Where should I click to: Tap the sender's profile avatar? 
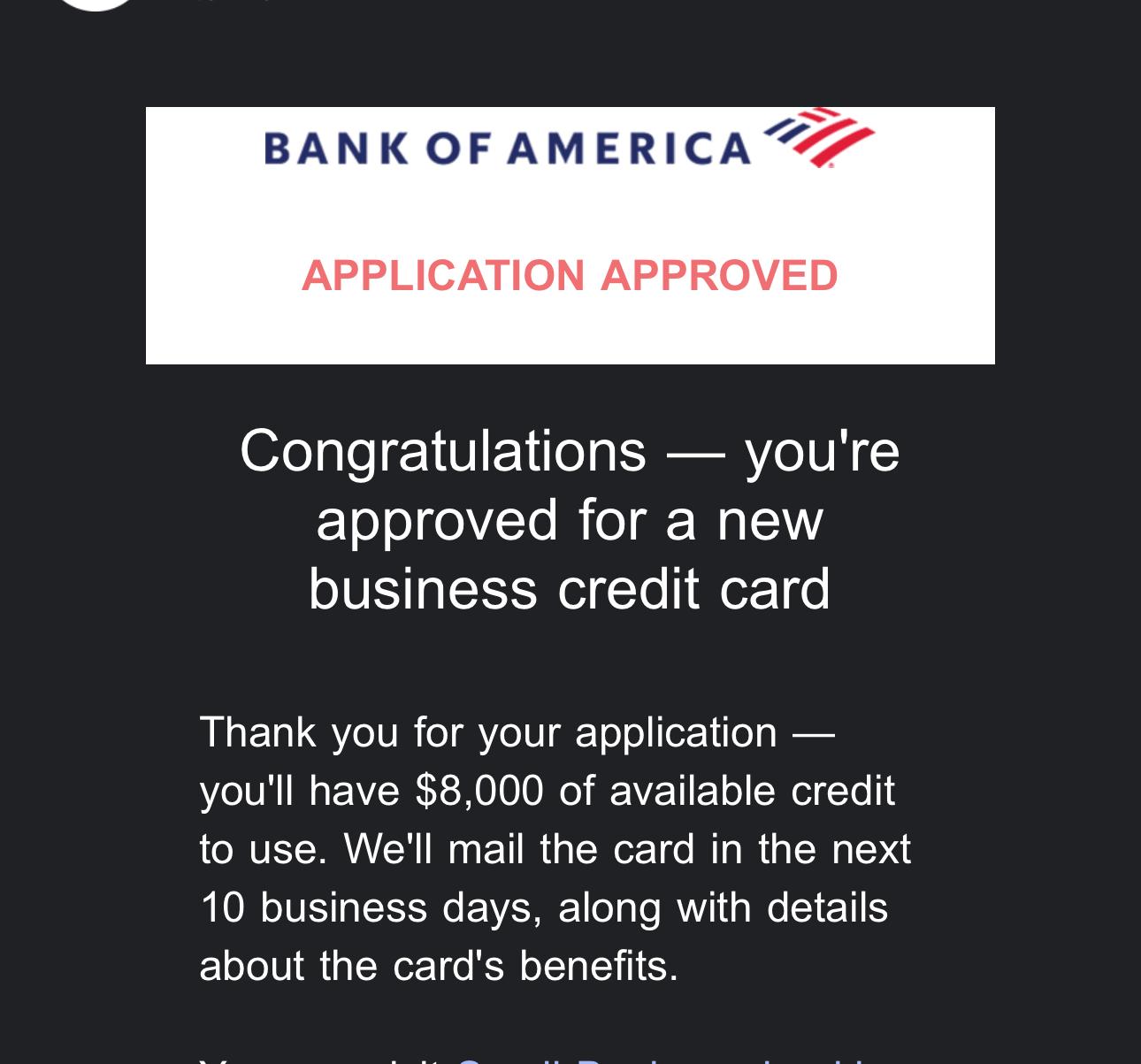click(x=96, y=3)
